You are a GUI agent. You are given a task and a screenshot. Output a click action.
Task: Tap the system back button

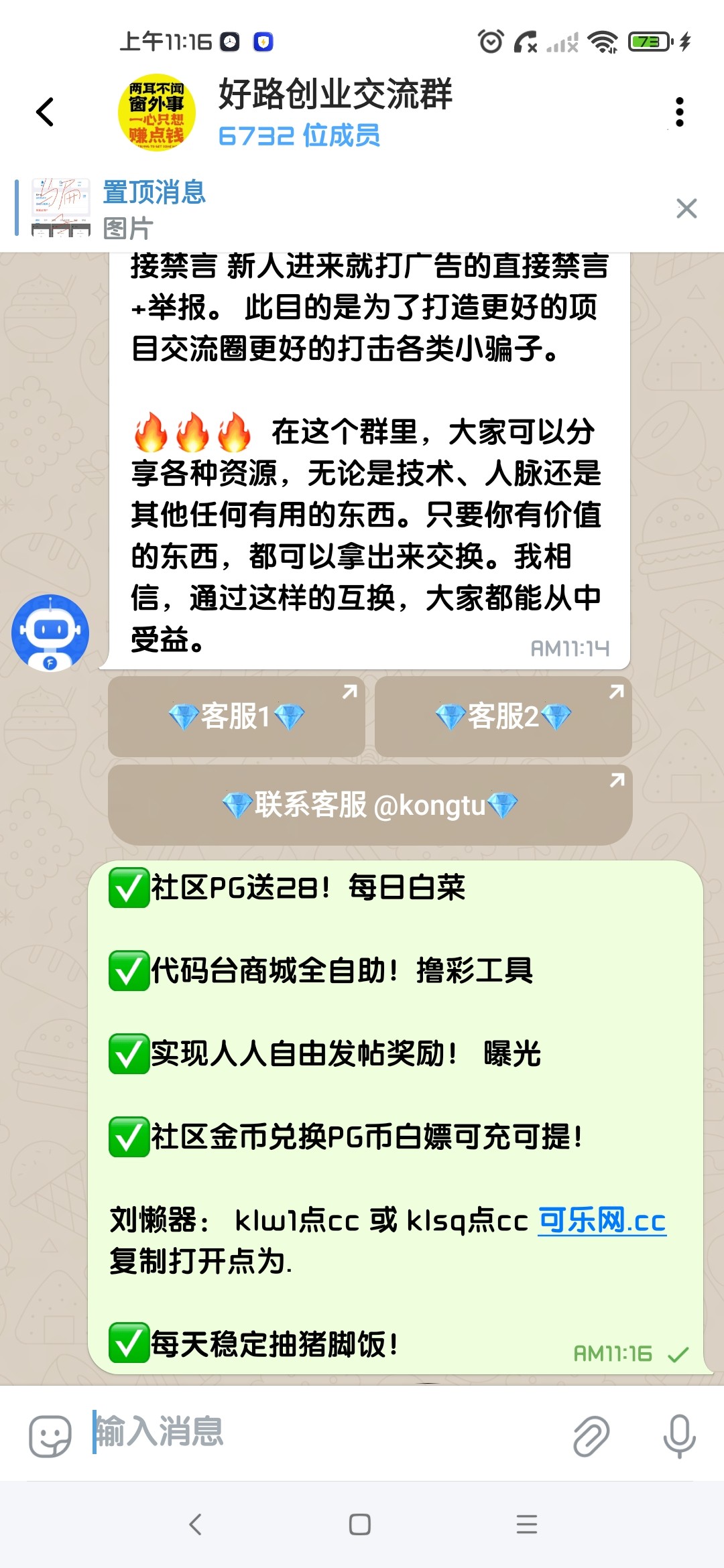click(x=195, y=1524)
